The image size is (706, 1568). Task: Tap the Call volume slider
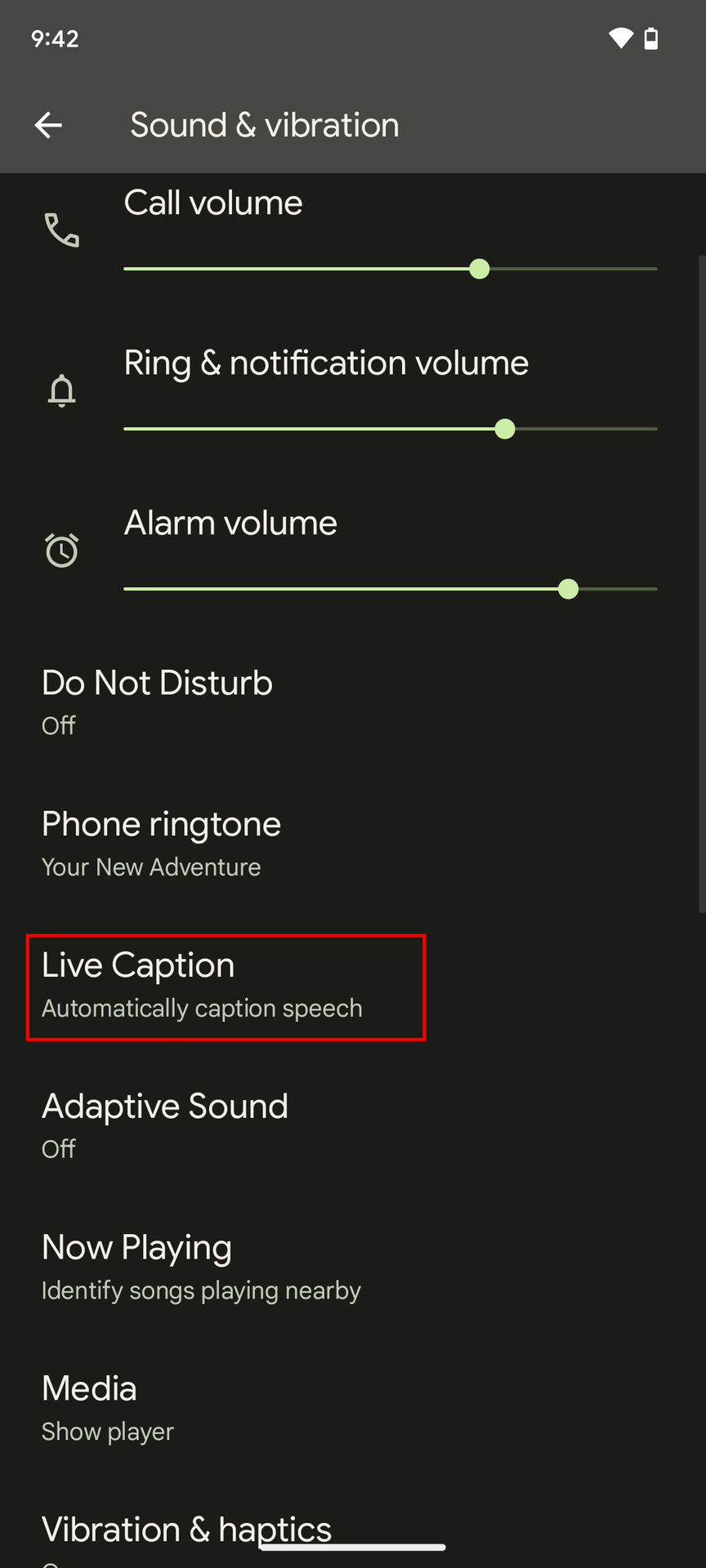click(391, 269)
